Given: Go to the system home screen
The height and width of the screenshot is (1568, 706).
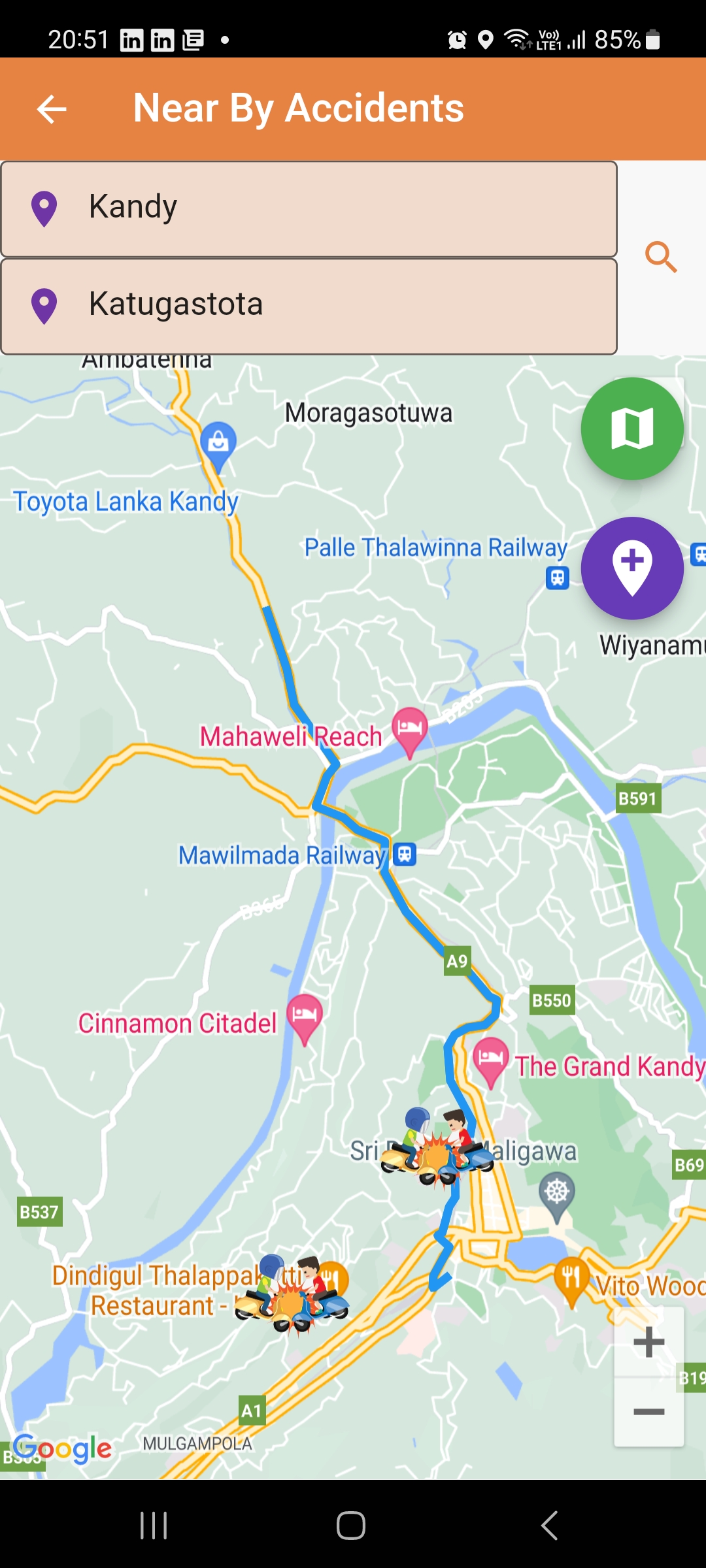Looking at the screenshot, I should point(351,1526).
